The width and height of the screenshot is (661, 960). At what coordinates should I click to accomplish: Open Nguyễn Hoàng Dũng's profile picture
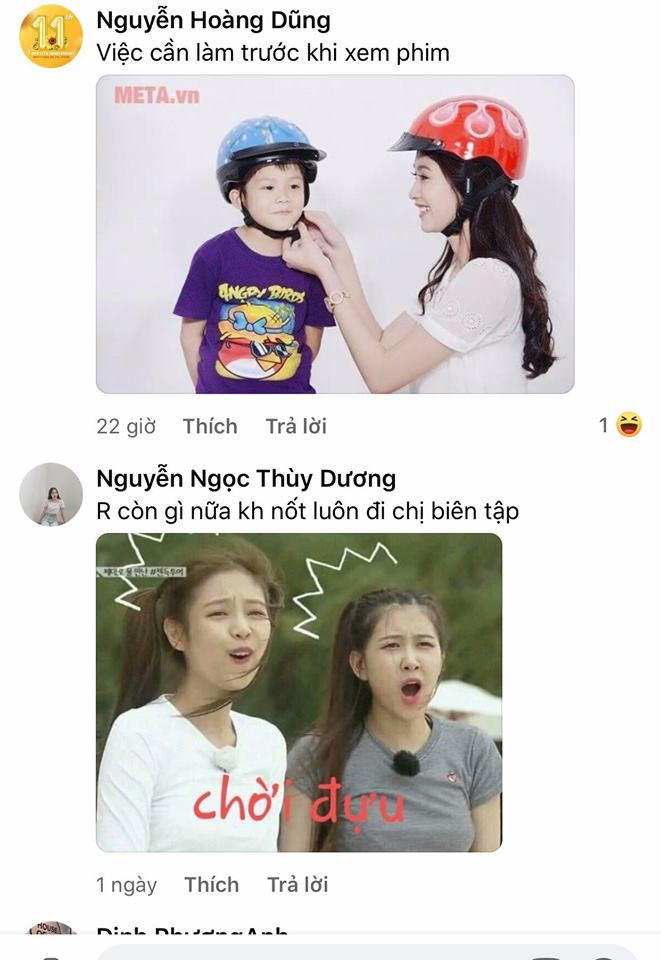pyautogui.click(x=51, y=36)
